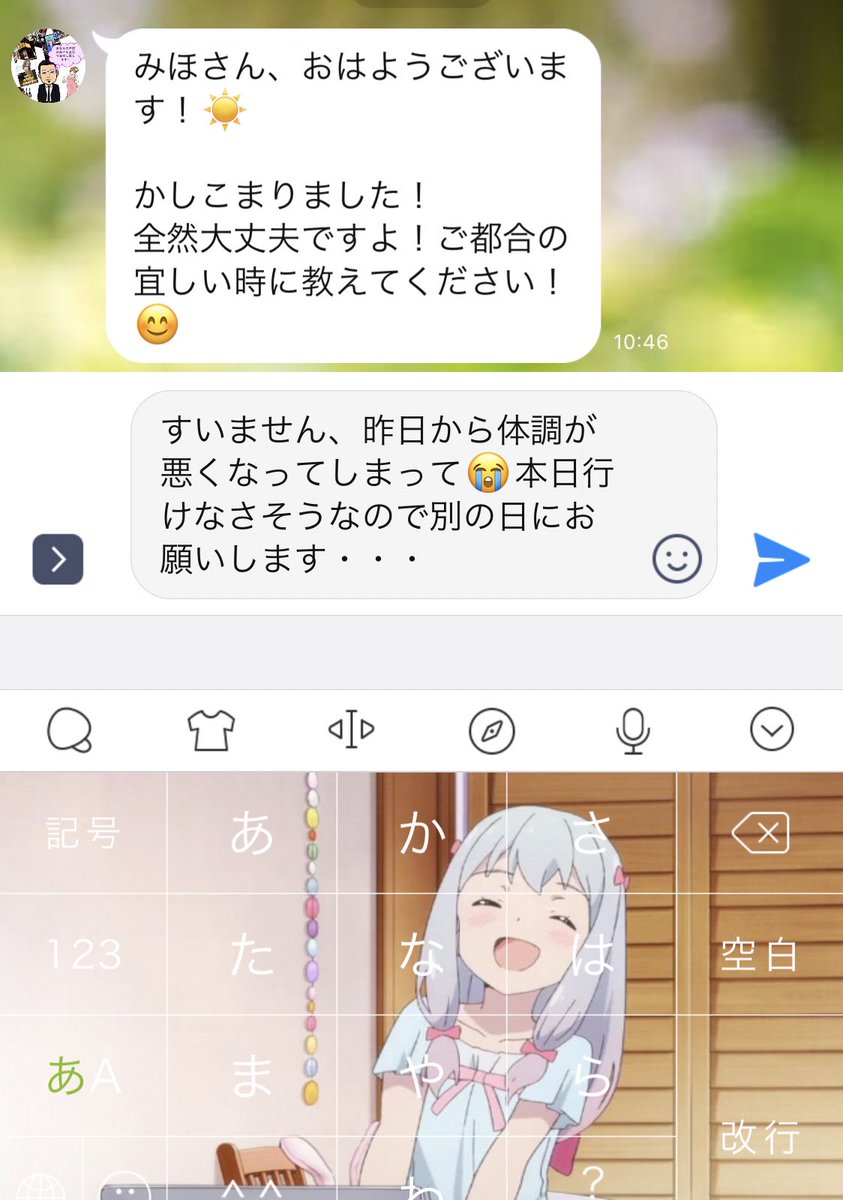
Task: Type the あ kana key
Action: point(252,832)
